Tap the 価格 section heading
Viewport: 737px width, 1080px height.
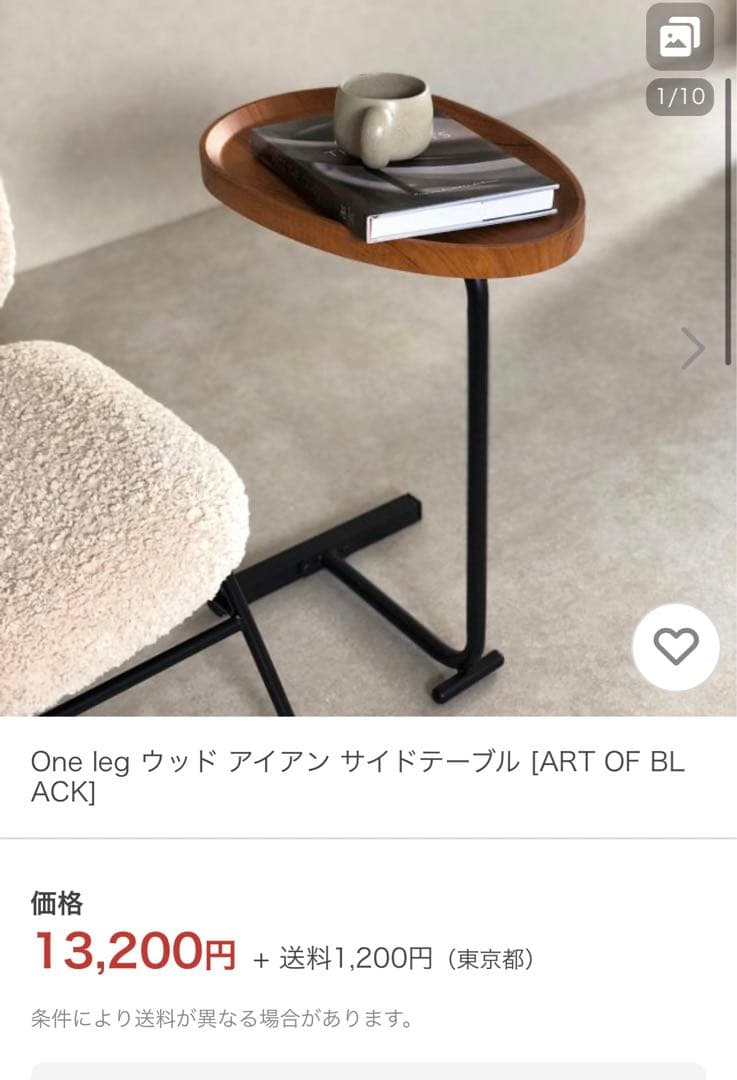(55, 899)
